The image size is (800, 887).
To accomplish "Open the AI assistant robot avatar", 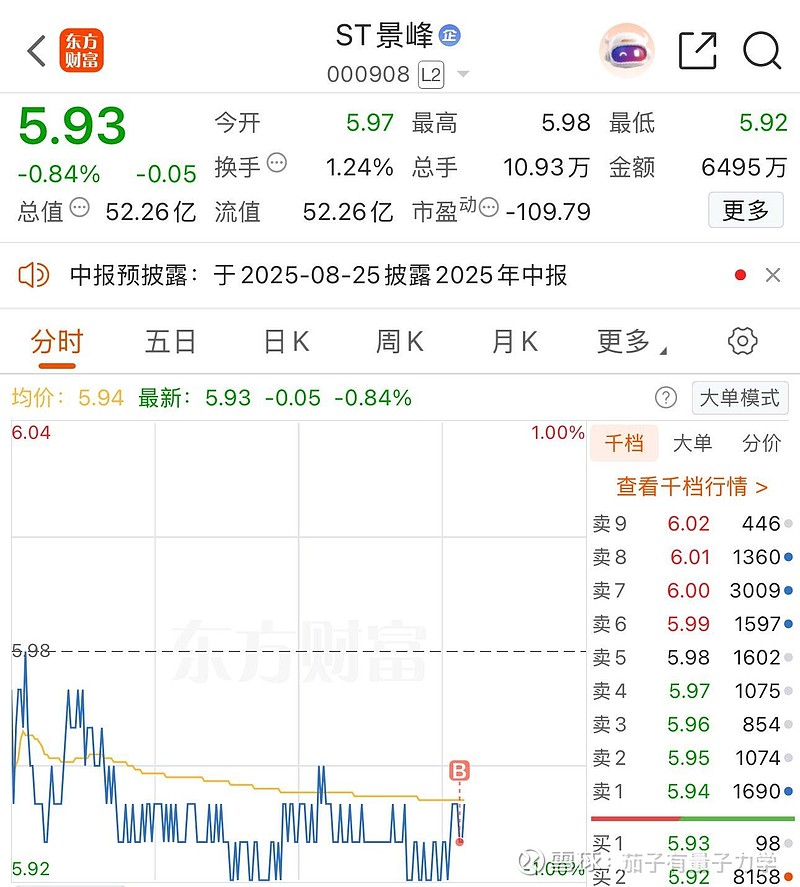I will tap(627, 50).
